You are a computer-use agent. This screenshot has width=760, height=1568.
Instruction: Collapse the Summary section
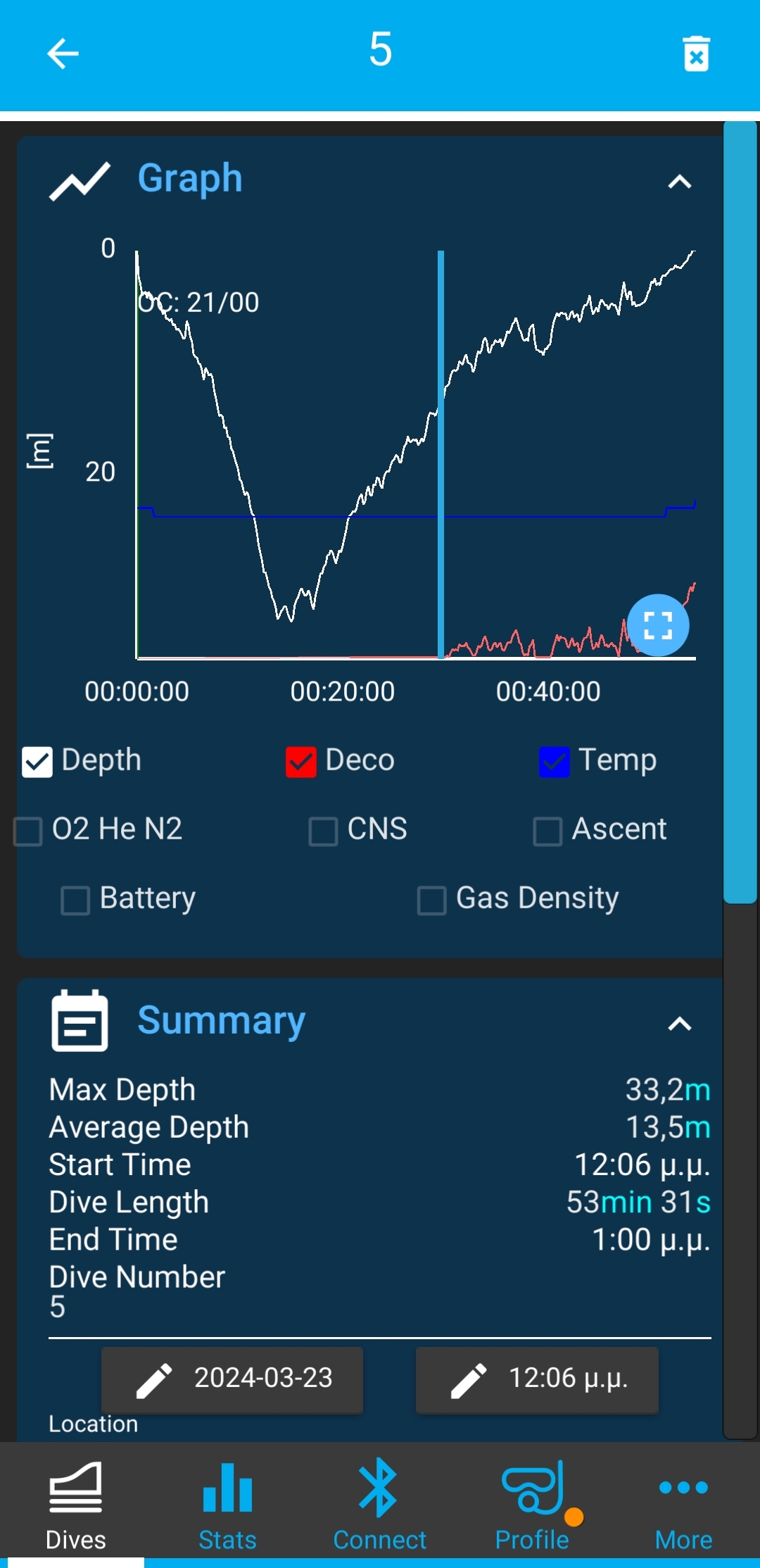click(x=679, y=1024)
